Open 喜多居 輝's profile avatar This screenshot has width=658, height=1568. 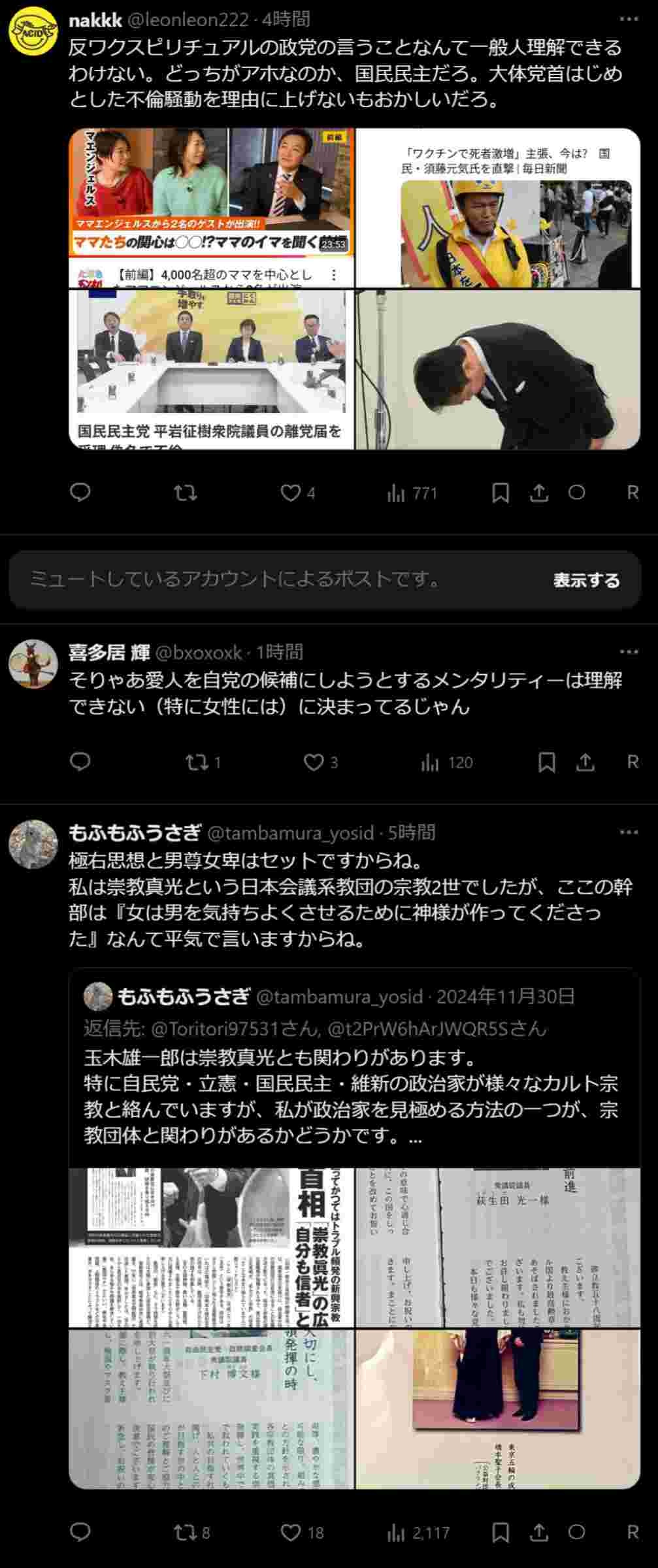click(33, 664)
